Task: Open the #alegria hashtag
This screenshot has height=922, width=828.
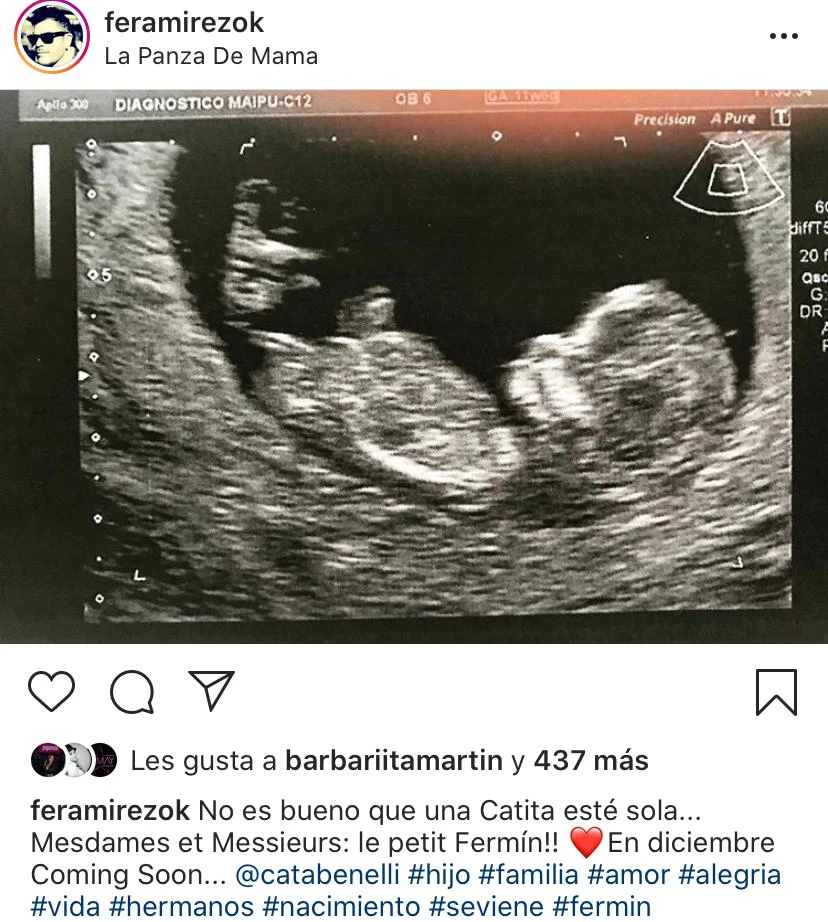Action: [x=730, y=874]
